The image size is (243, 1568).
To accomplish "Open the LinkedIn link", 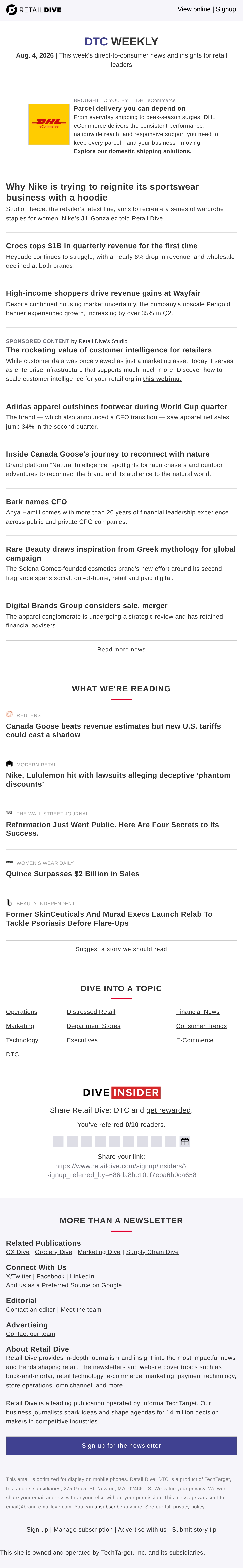I will 82,1276.
